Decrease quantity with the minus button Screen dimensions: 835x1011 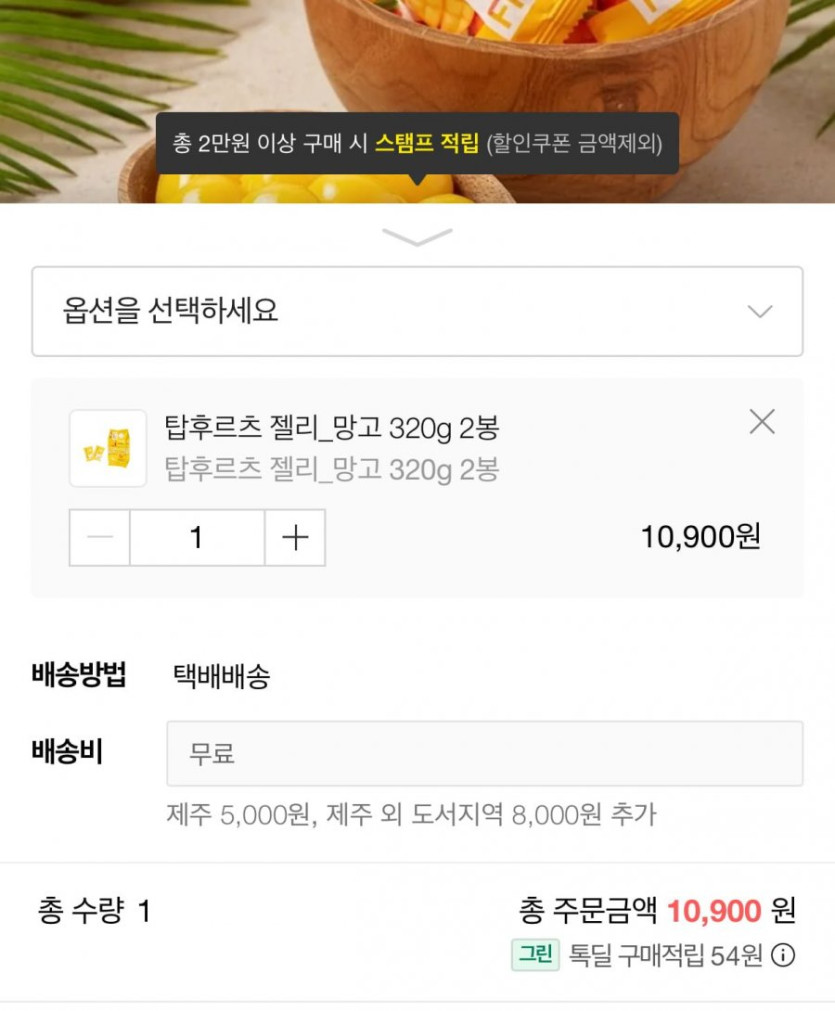click(x=100, y=538)
